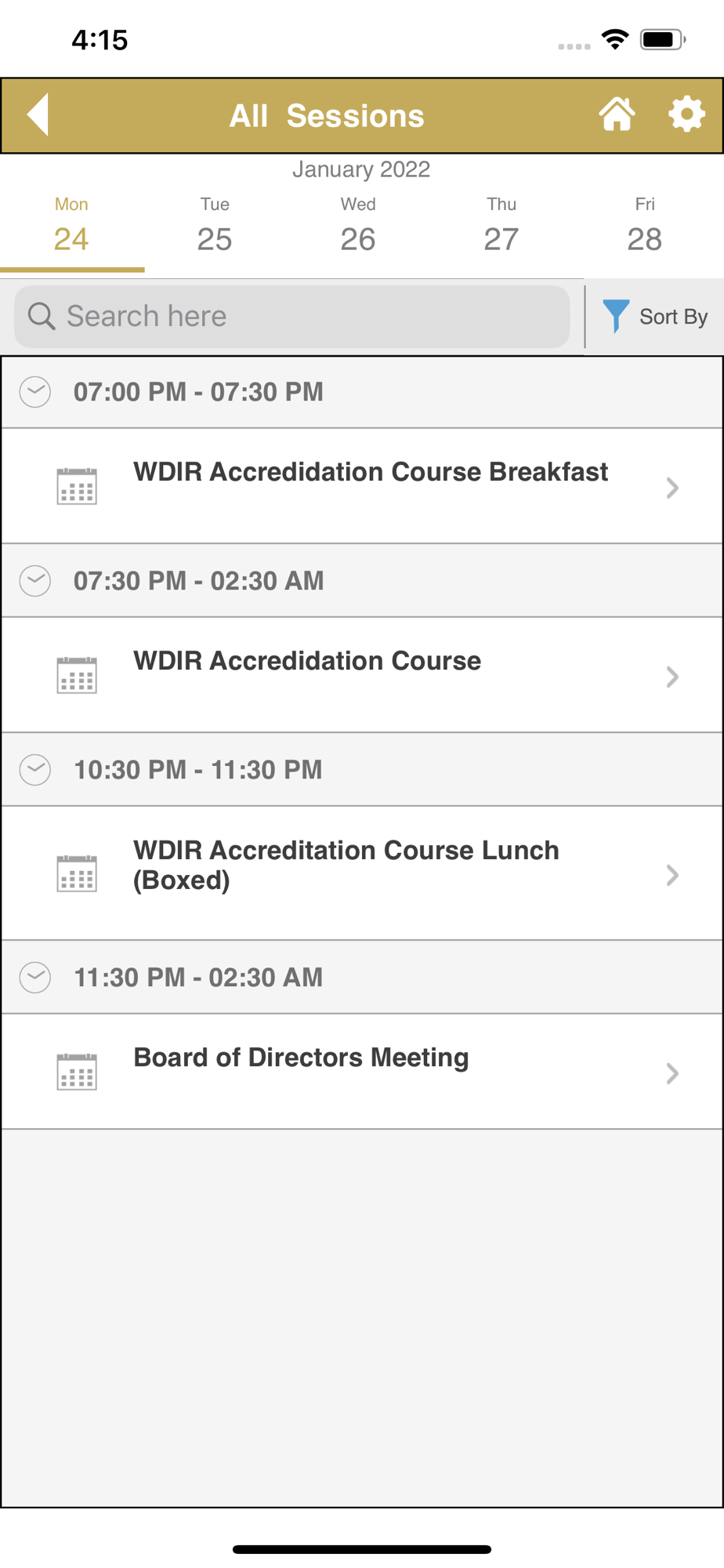Switch to Wednesday 26
Screen dimensions: 724x1568
tap(358, 227)
